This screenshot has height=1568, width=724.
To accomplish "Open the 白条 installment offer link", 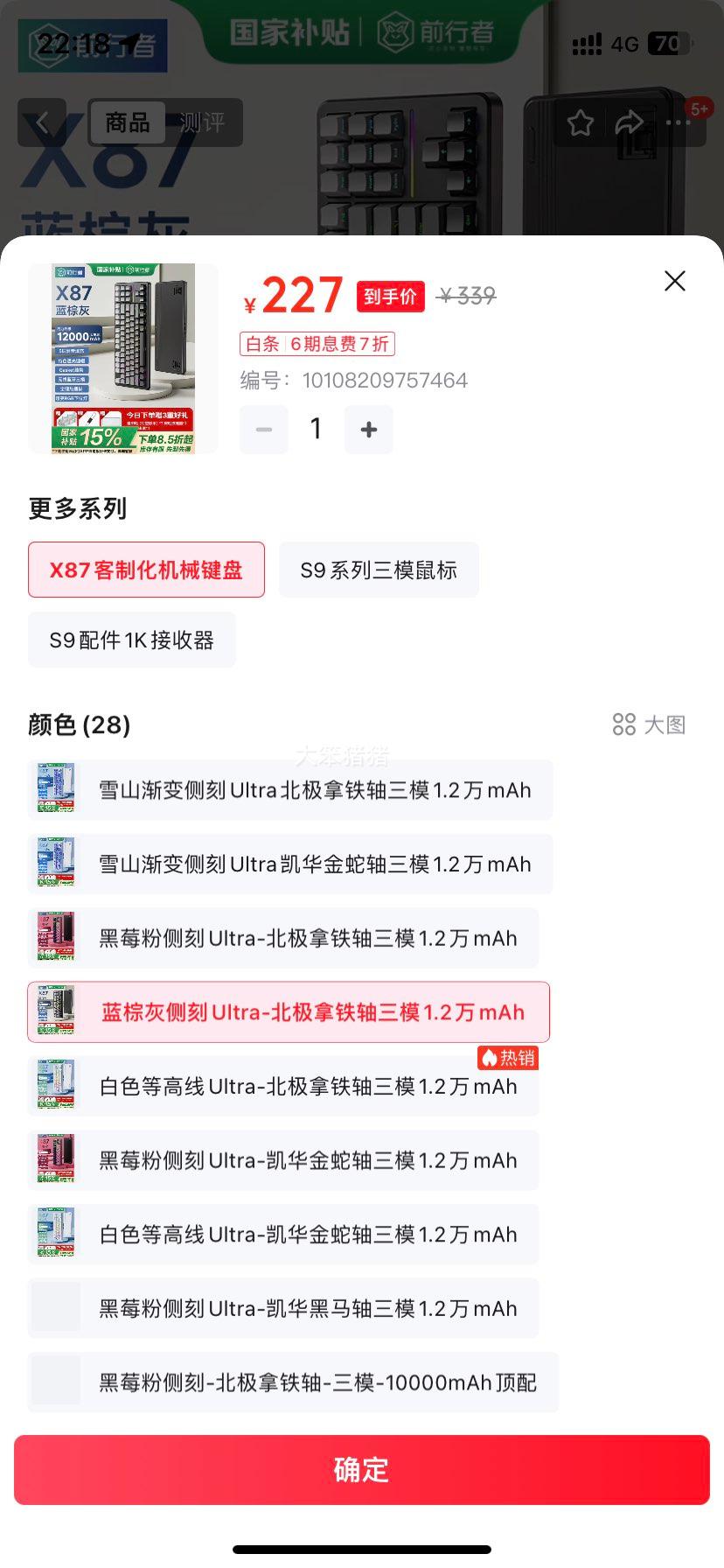I will pyautogui.click(x=317, y=344).
